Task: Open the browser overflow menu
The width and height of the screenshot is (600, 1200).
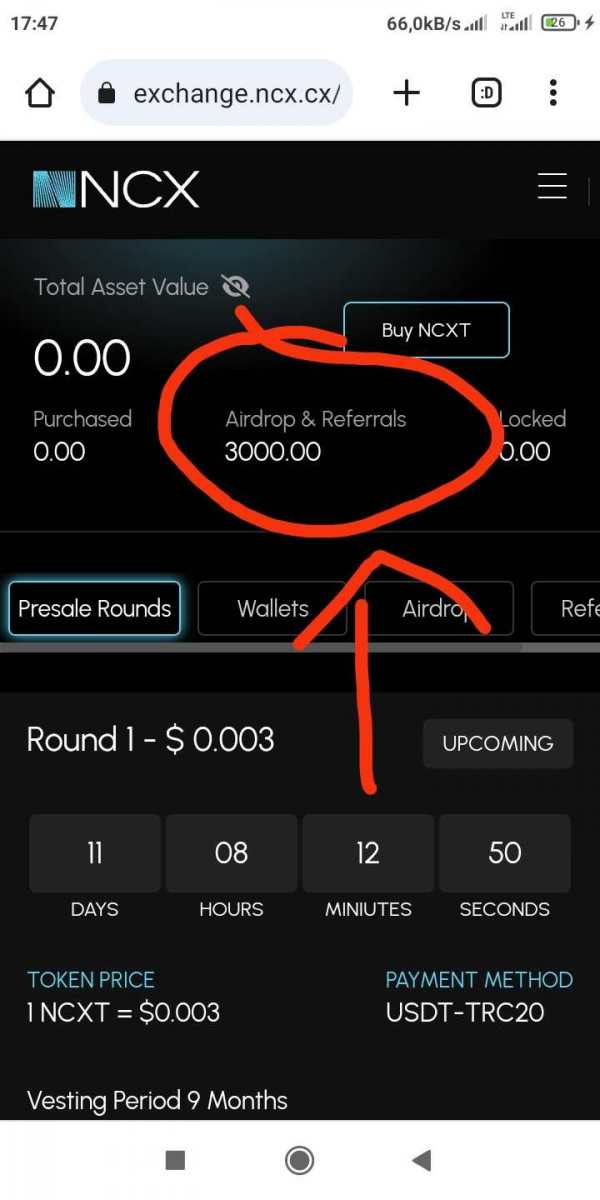Action: [x=553, y=94]
